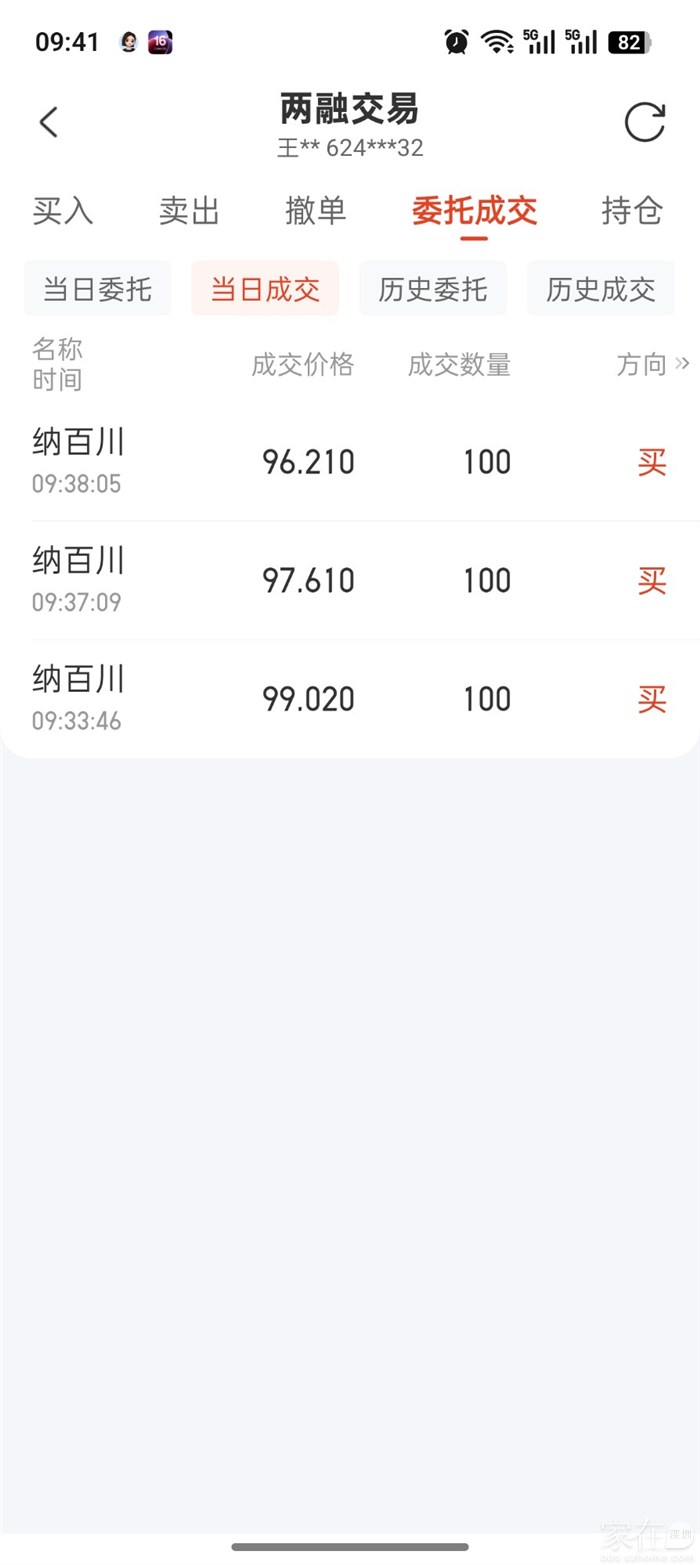Show 当日委托 records

click(x=97, y=289)
